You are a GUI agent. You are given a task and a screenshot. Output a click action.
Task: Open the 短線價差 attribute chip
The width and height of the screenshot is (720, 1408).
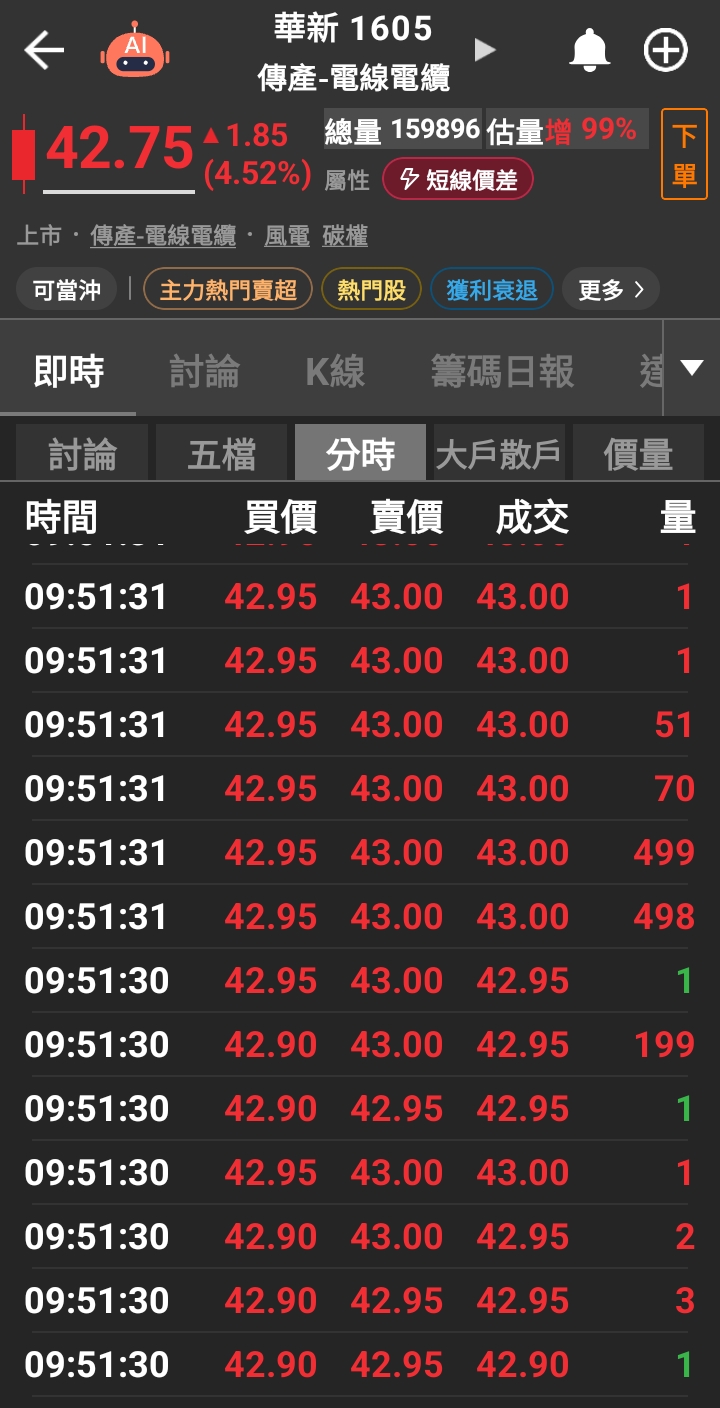(458, 179)
